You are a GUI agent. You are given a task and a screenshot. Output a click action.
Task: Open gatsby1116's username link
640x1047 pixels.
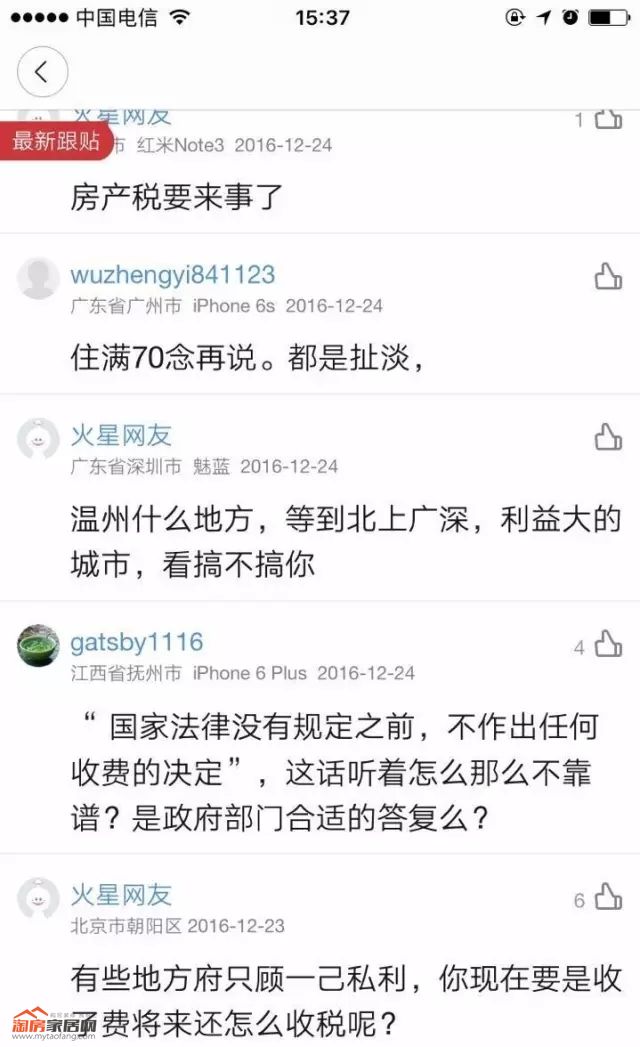(136, 642)
